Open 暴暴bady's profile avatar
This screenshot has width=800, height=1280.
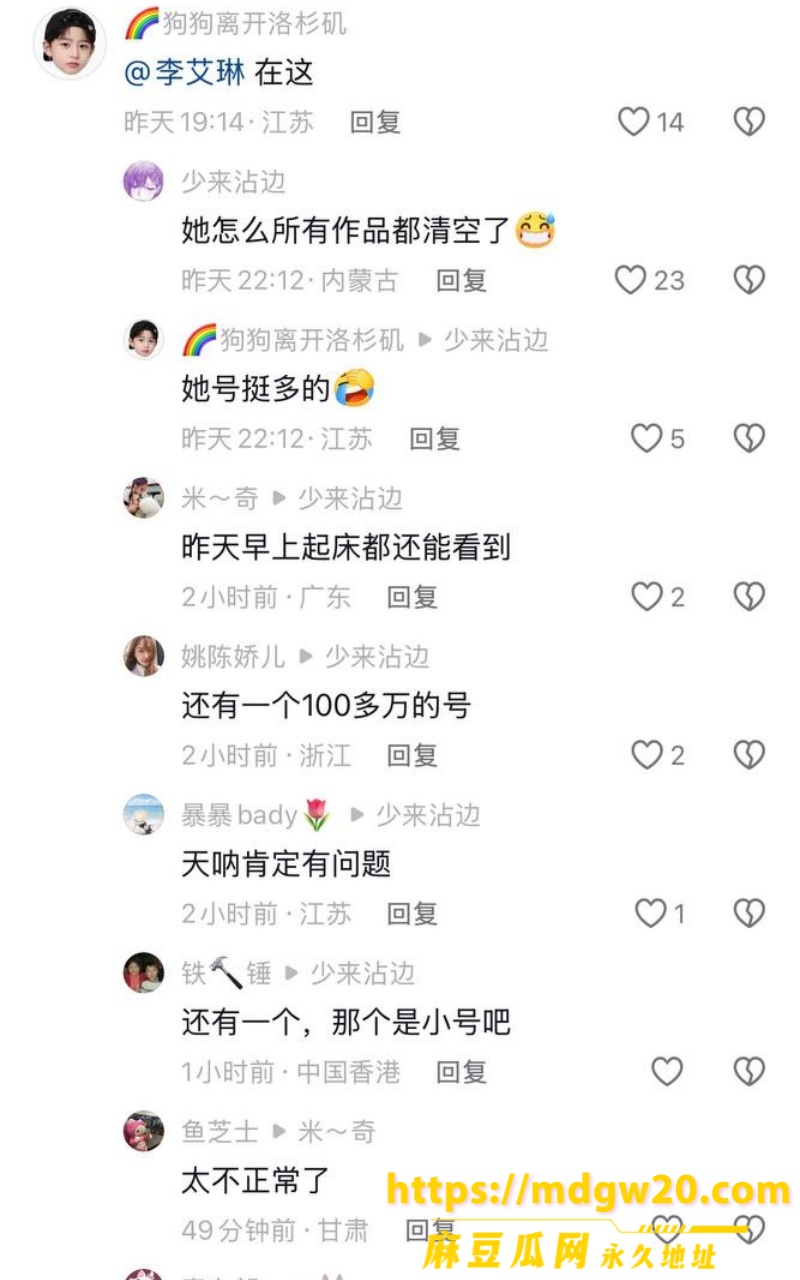[x=143, y=814]
